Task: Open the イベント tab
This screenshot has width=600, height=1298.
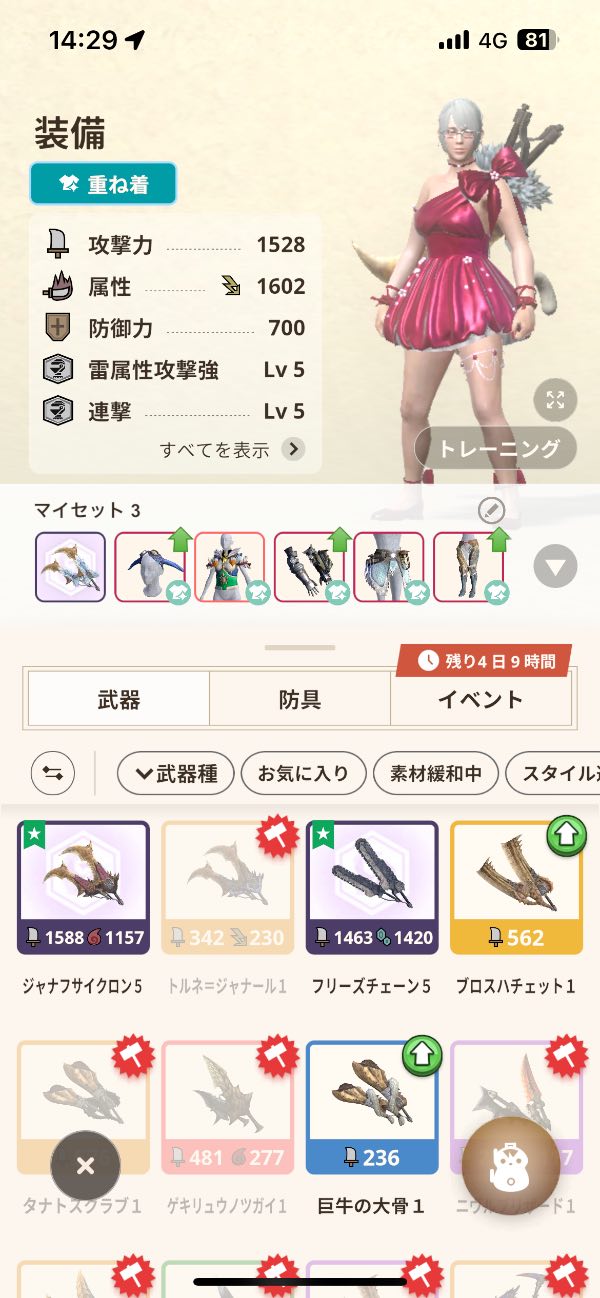Action: tap(480, 699)
